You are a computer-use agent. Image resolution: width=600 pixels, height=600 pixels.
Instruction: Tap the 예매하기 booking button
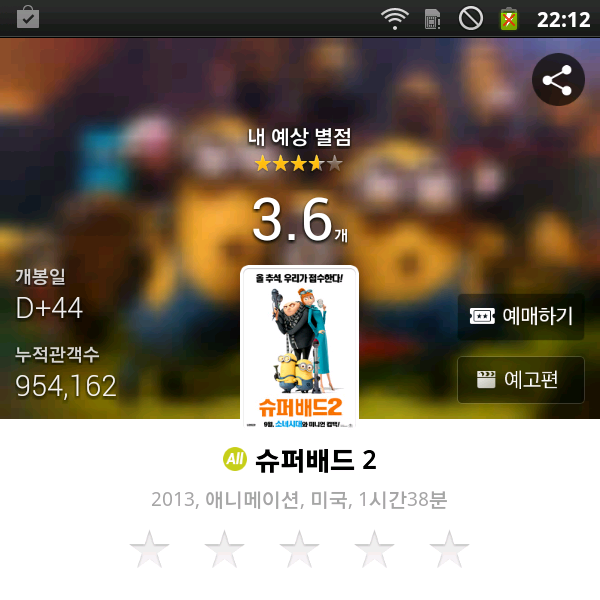coord(521,317)
